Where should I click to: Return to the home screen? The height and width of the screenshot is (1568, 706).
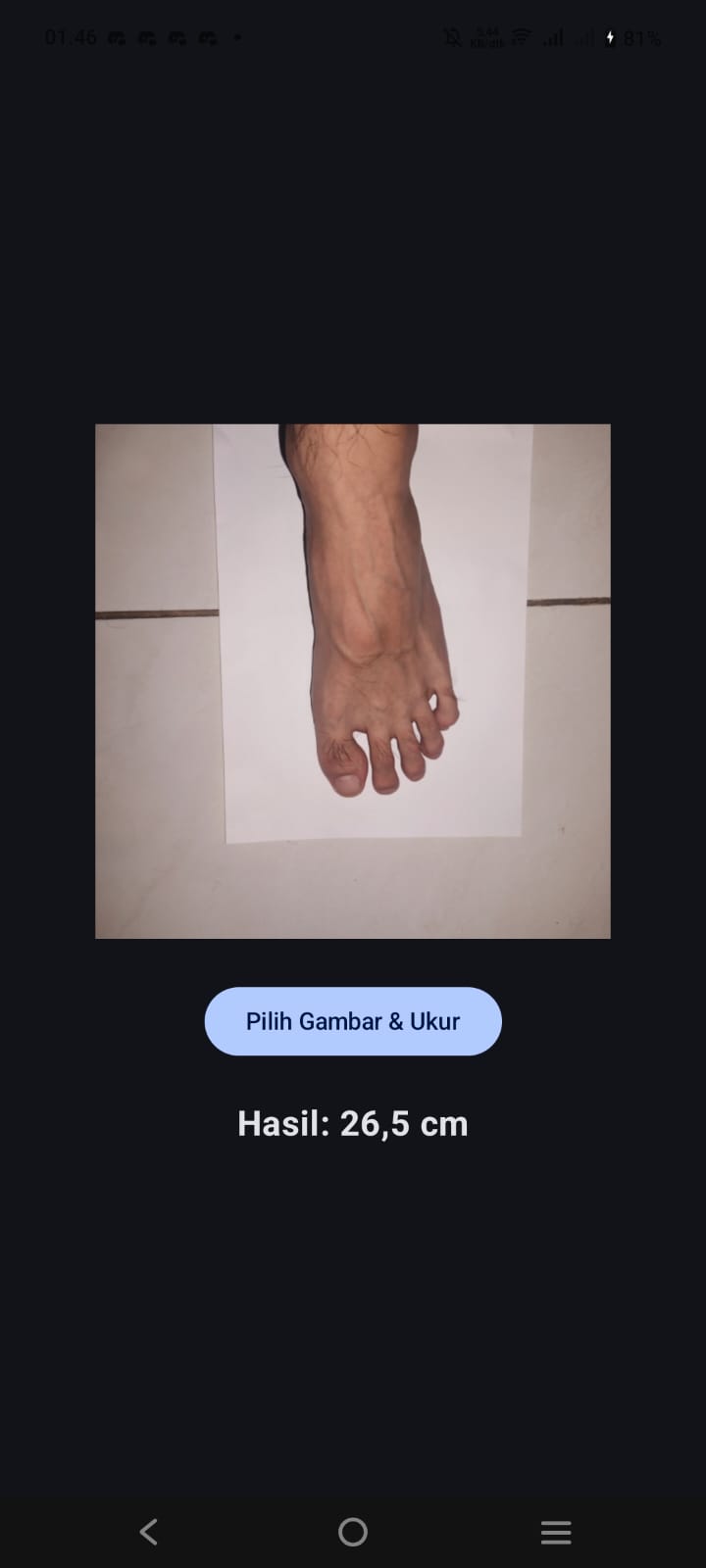353,1532
